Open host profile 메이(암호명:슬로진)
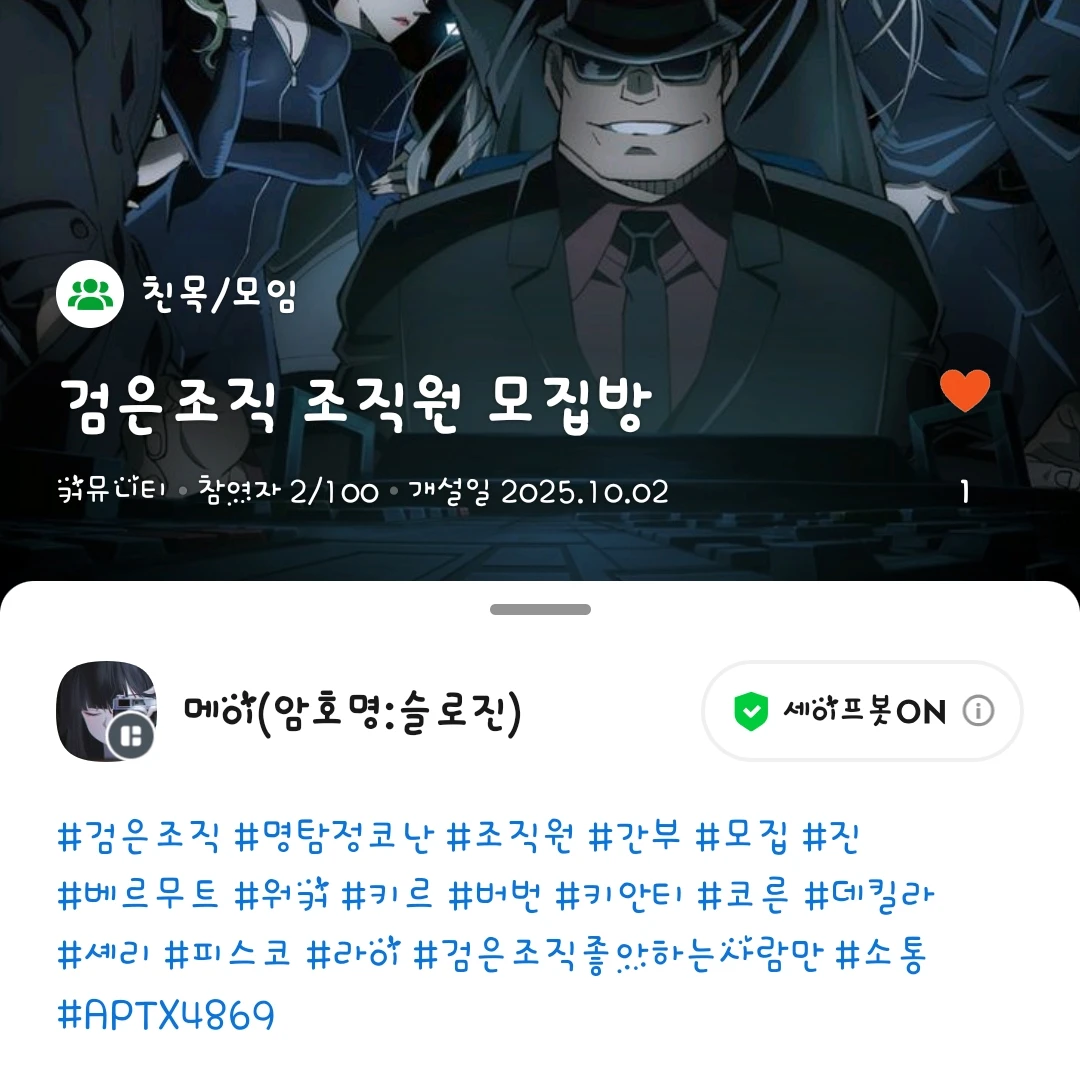 pyautogui.click(x=353, y=712)
